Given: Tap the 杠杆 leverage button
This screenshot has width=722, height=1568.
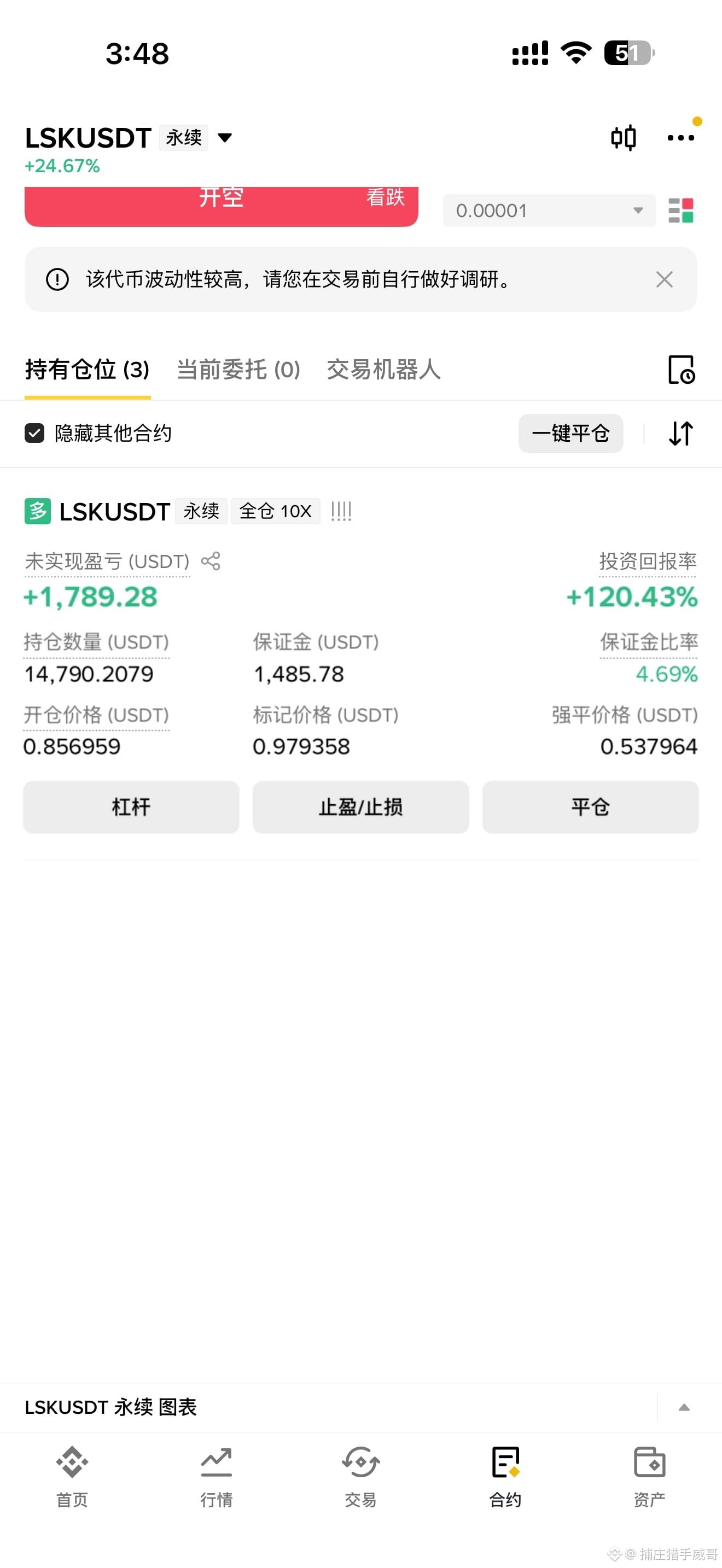Looking at the screenshot, I should point(131,807).
